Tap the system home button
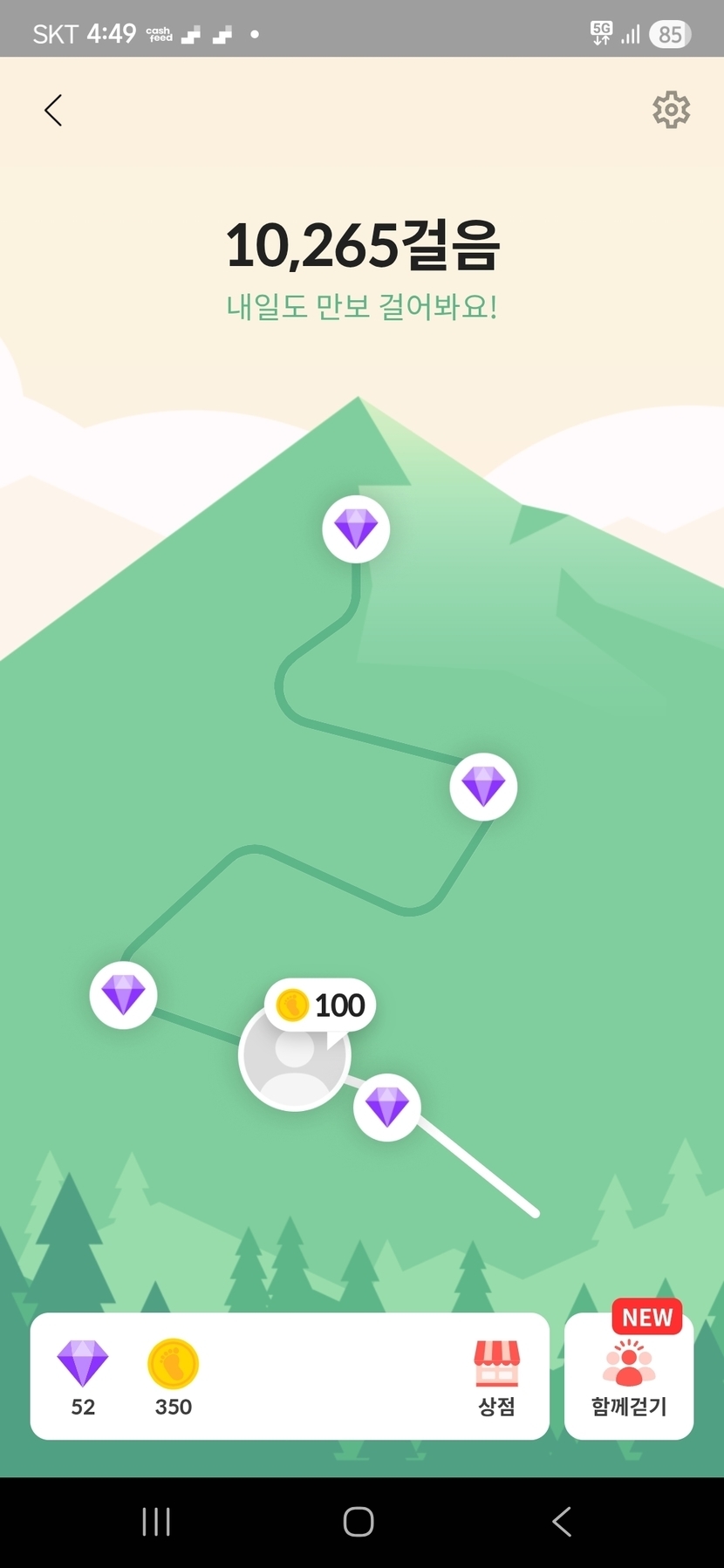724x1568 pixels. (x=359, y=1522)
